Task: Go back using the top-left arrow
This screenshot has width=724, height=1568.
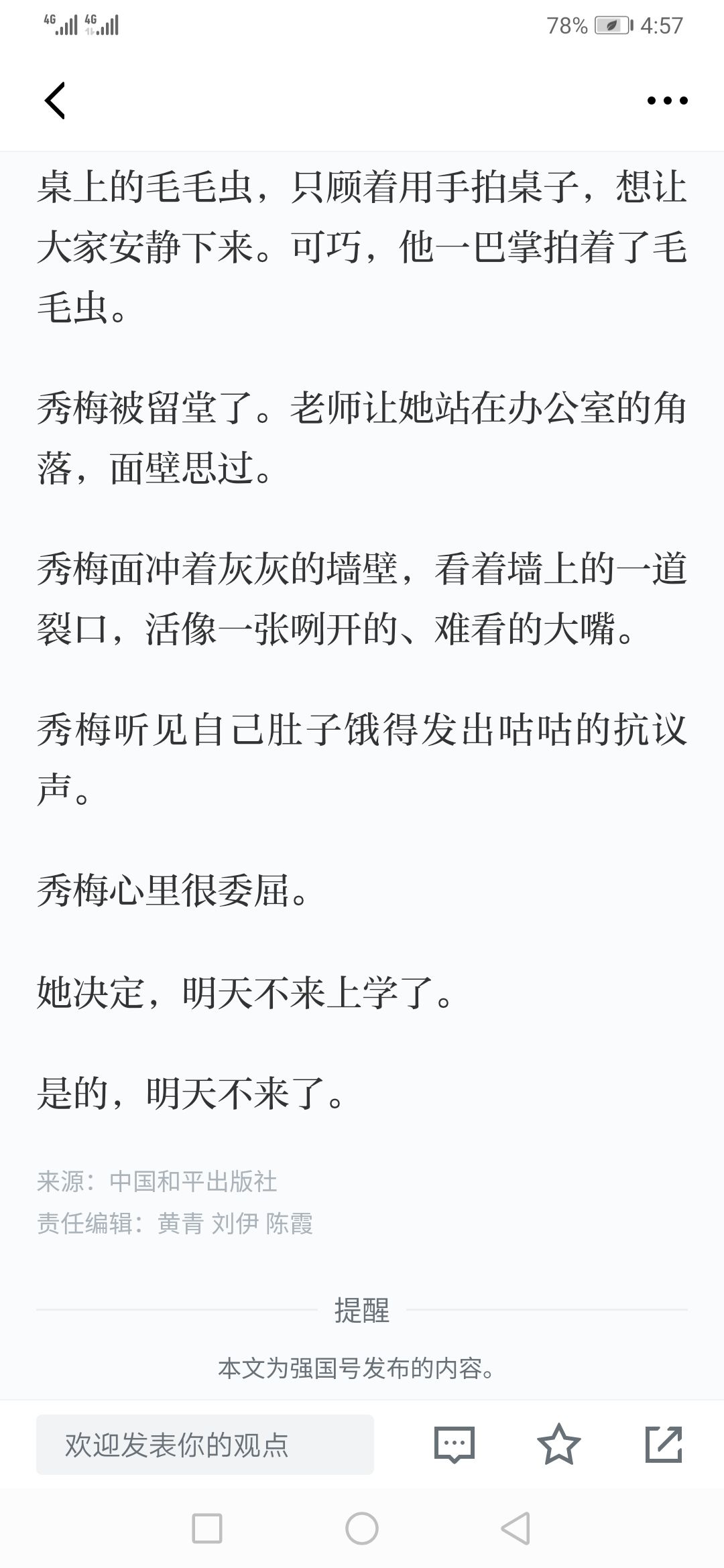Action: (x=55, y=101)
